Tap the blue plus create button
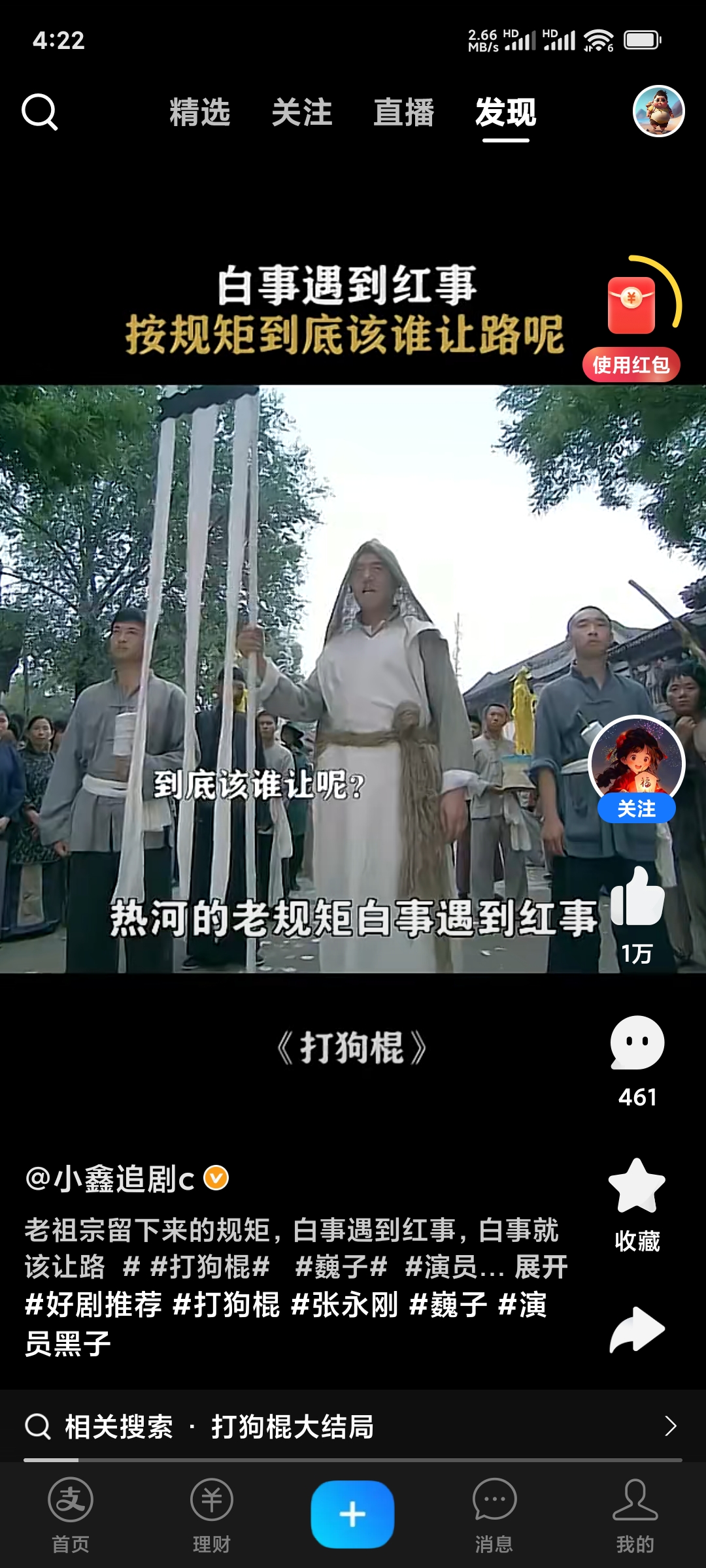 (352, 1514)
